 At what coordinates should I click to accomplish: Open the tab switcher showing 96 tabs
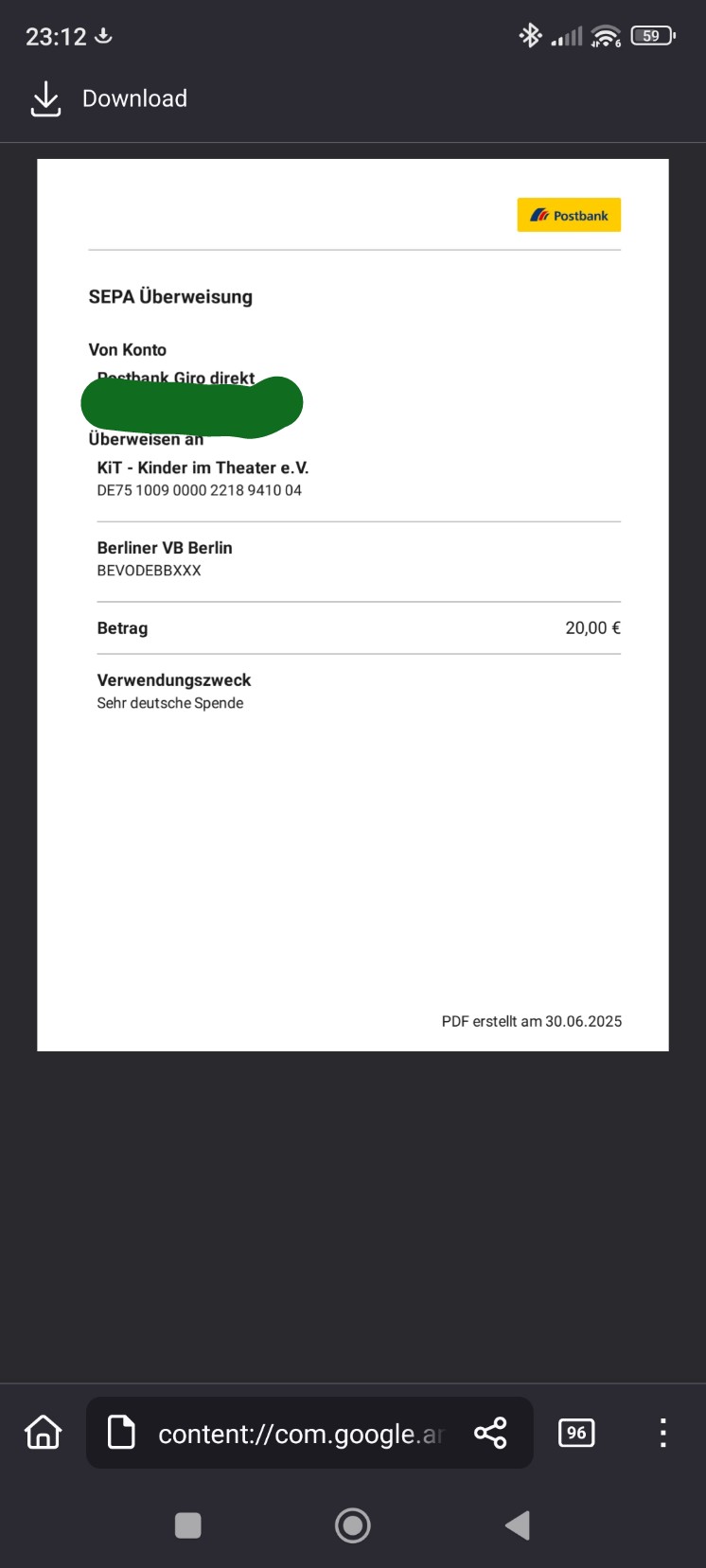pyautogui.click(x=576, y=1433)
